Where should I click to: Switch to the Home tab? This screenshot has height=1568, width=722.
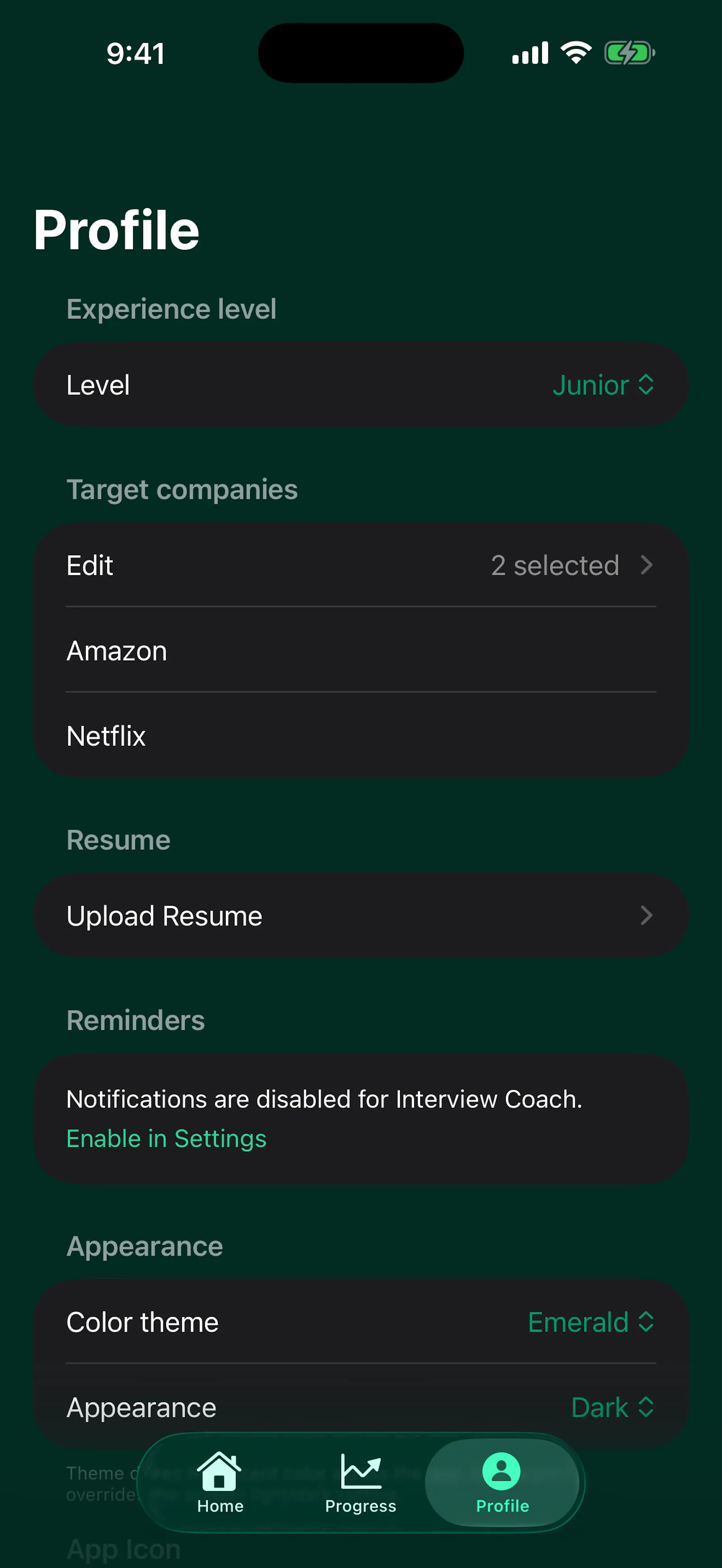(220, 1483)
